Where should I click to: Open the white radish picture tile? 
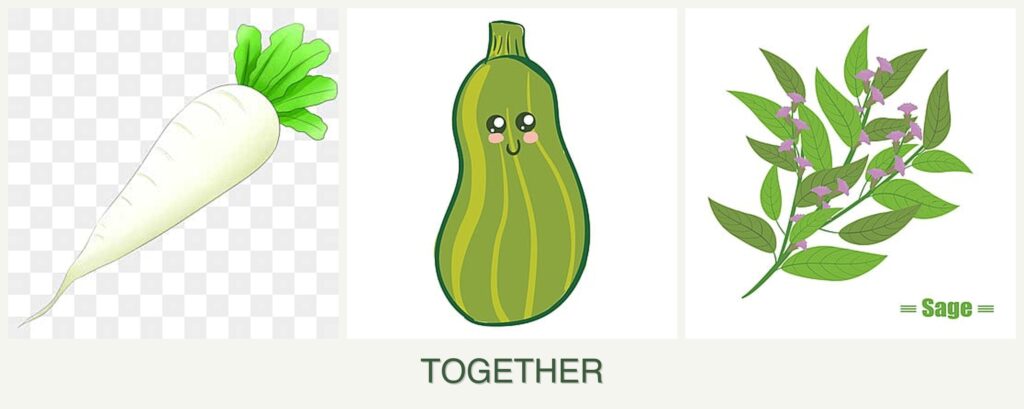click(173, 174)
